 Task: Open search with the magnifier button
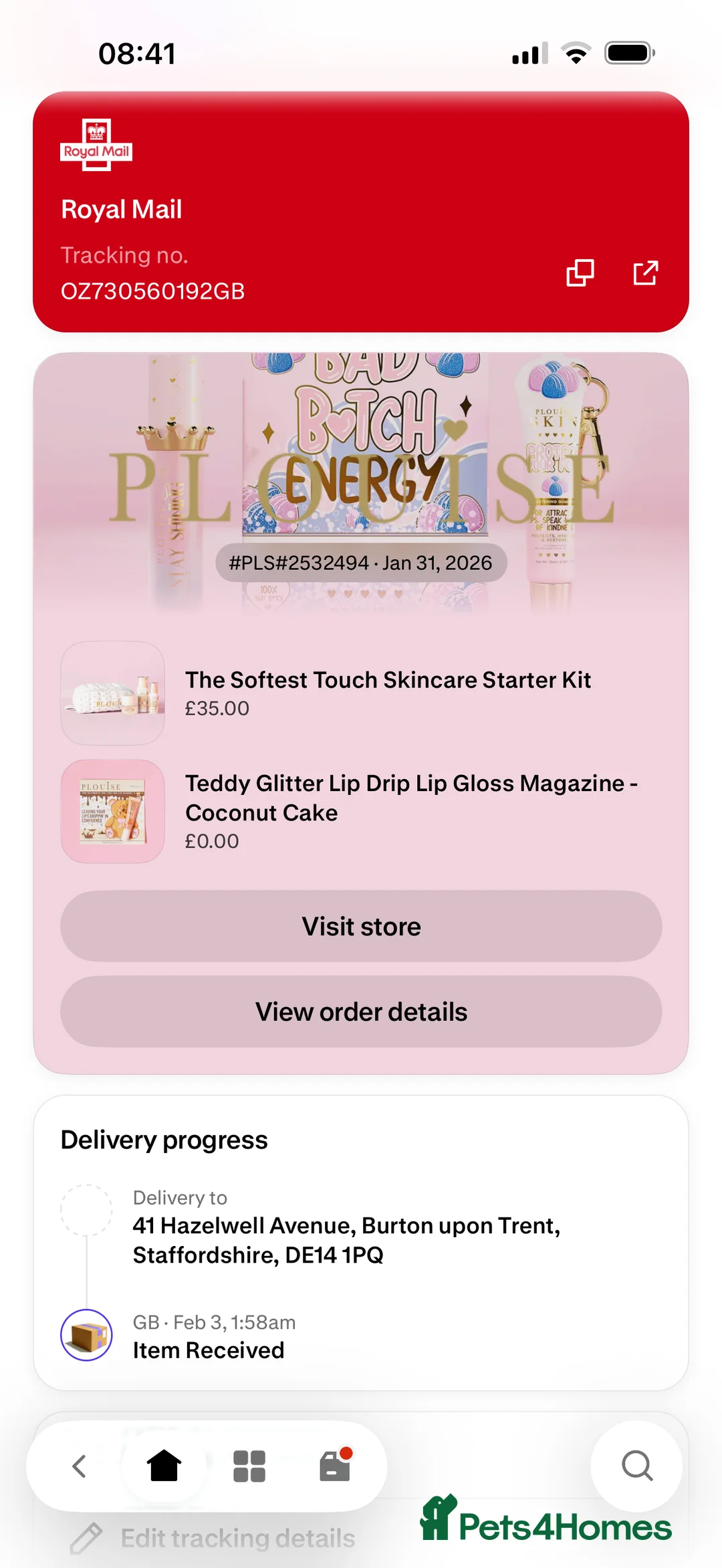pos(636,1466)
